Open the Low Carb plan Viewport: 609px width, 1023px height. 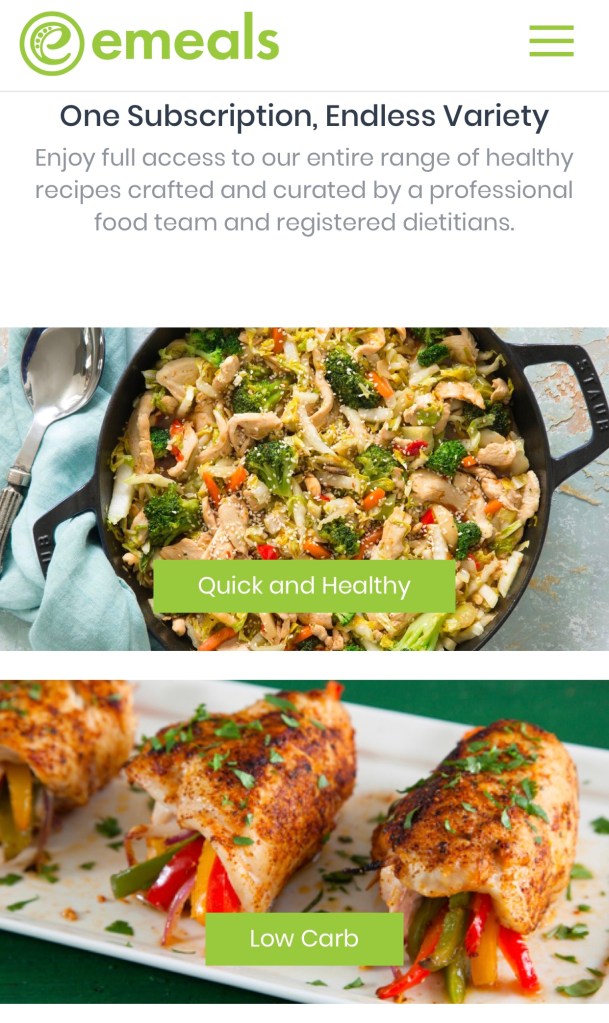click(304, 938)
